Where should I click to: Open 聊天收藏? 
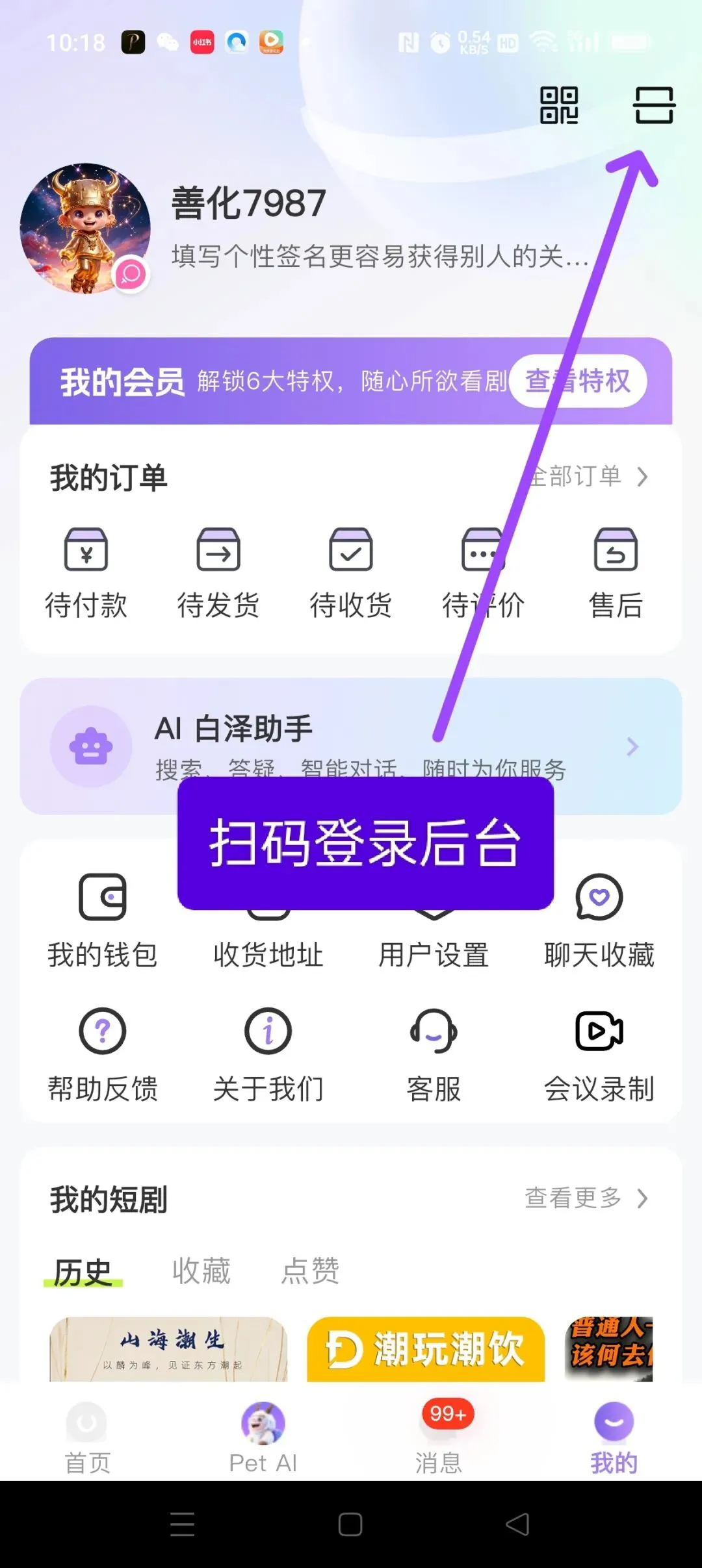tap(599, 921)
